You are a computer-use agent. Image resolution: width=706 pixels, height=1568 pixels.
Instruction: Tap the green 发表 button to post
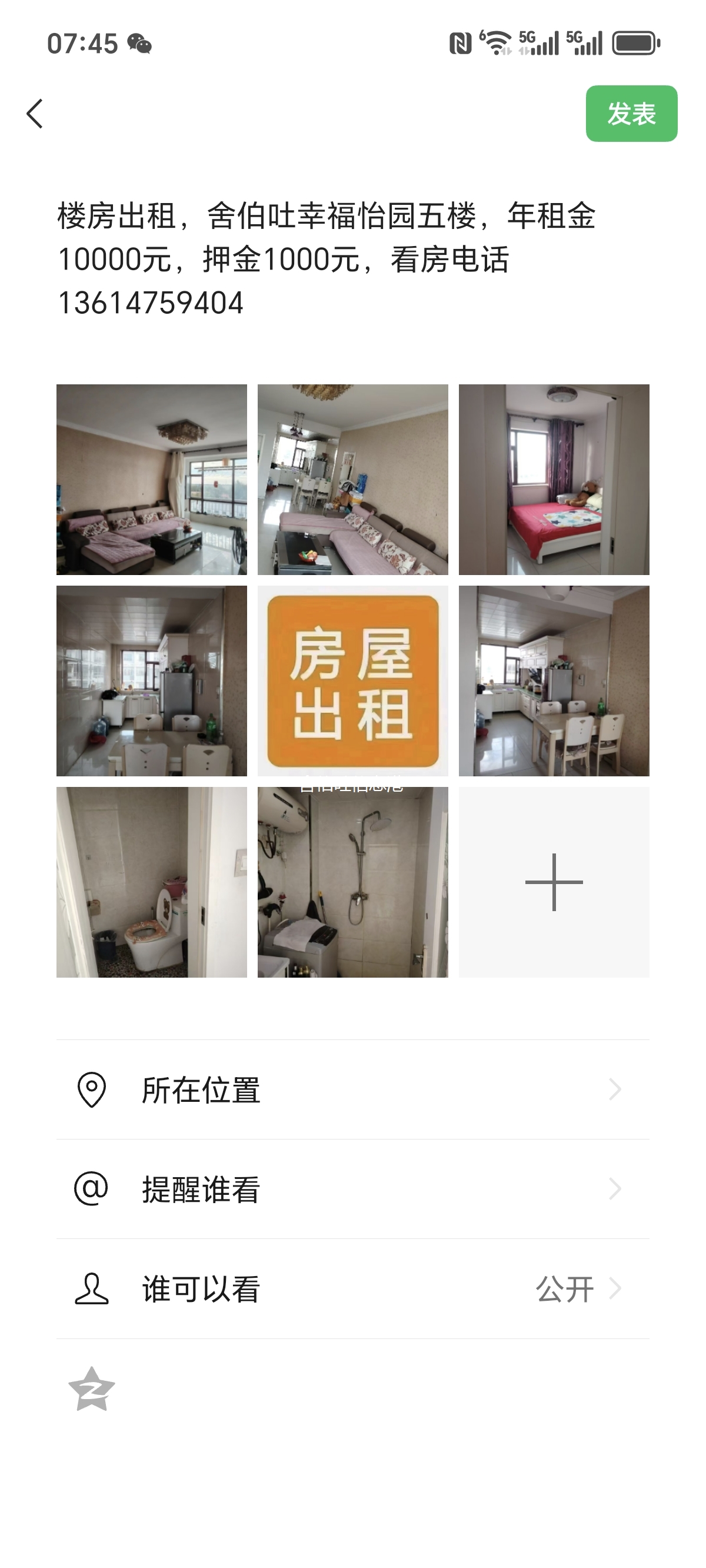click(x=631, y=114)
